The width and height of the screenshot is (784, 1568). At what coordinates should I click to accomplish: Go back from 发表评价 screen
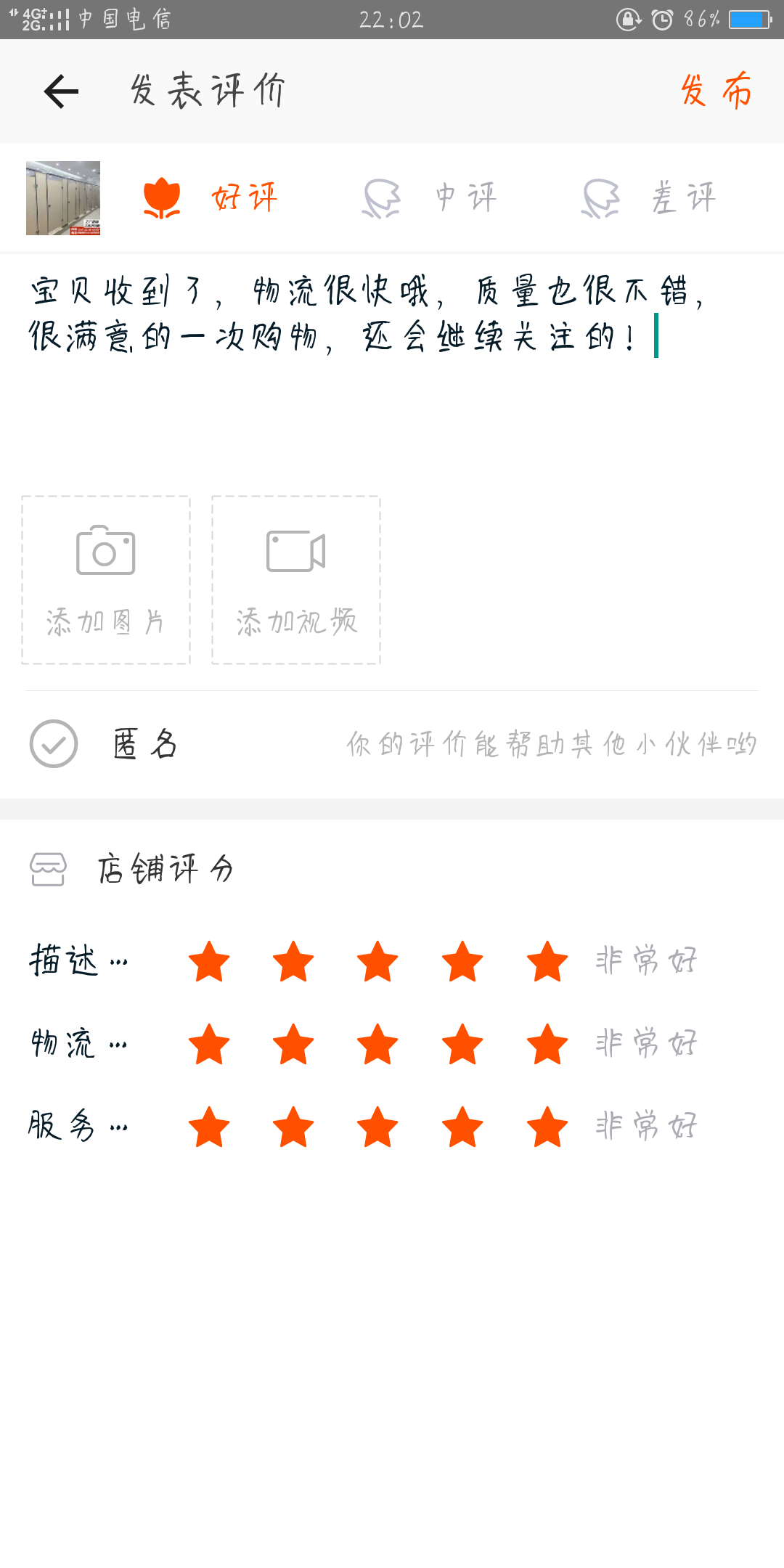(61, 91)
